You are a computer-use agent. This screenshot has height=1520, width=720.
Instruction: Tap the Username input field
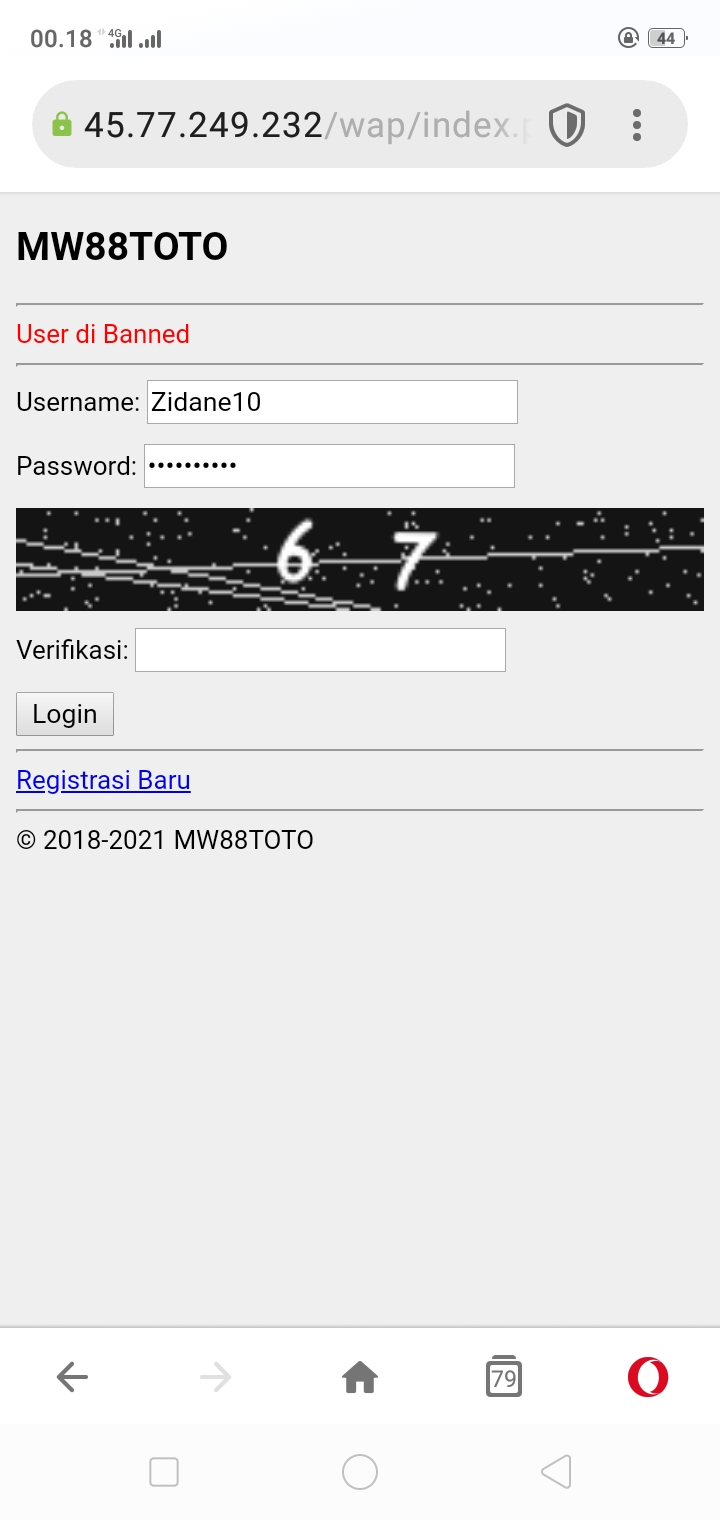point(332,402)
